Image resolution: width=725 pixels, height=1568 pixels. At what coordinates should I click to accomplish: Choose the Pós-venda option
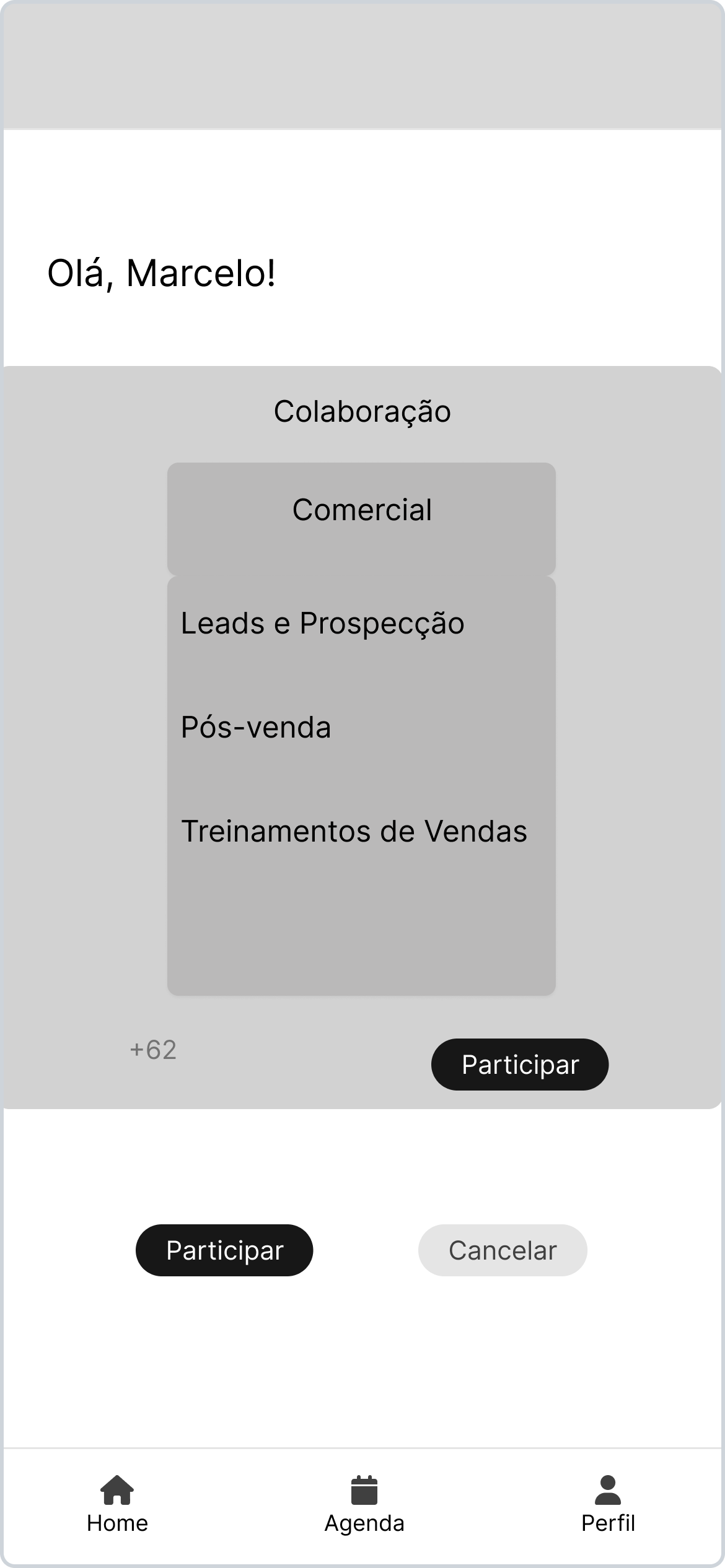[x=256, y=728]
